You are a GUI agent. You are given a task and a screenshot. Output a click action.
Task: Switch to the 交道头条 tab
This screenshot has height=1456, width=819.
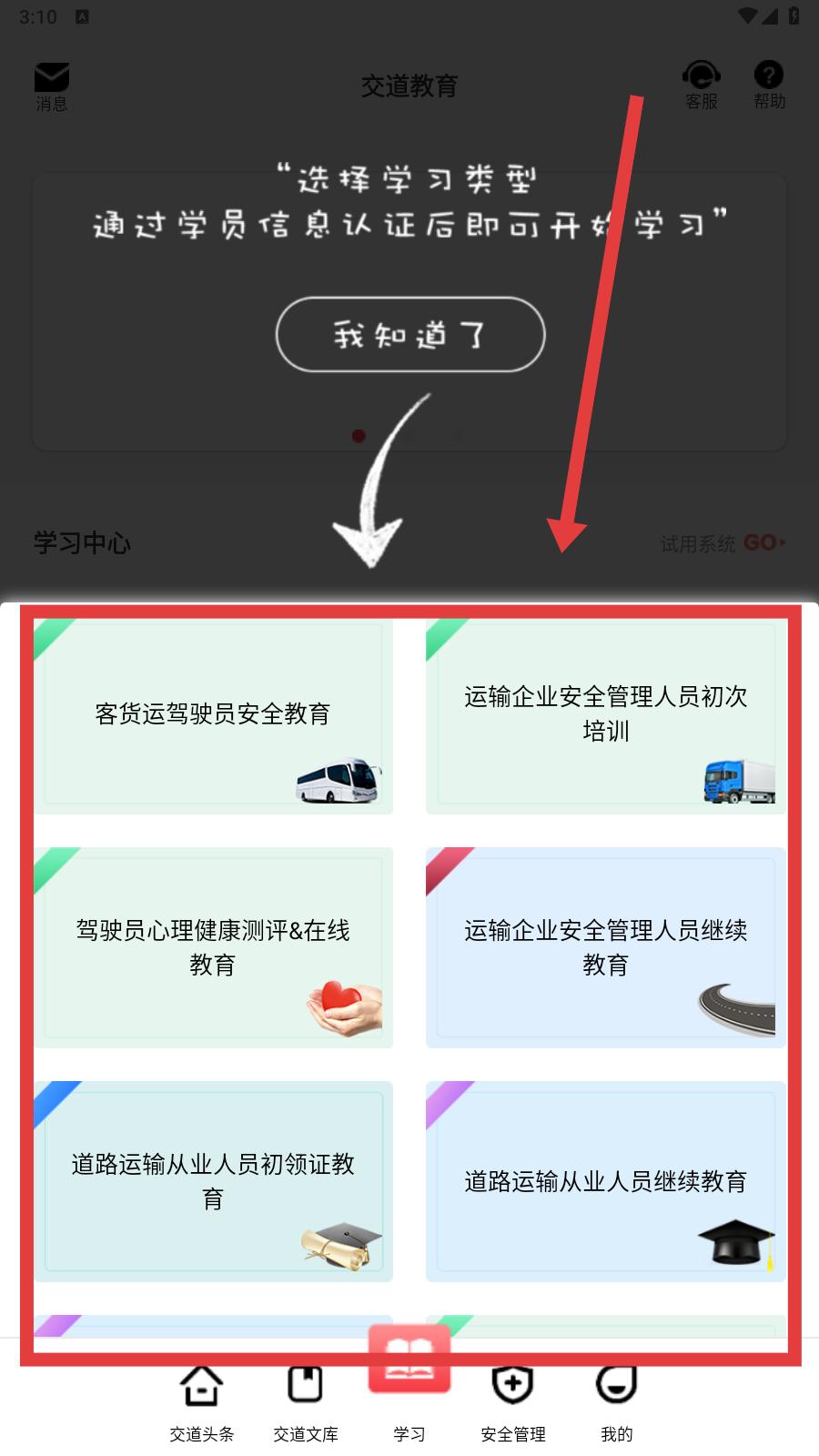point(202,1404)
